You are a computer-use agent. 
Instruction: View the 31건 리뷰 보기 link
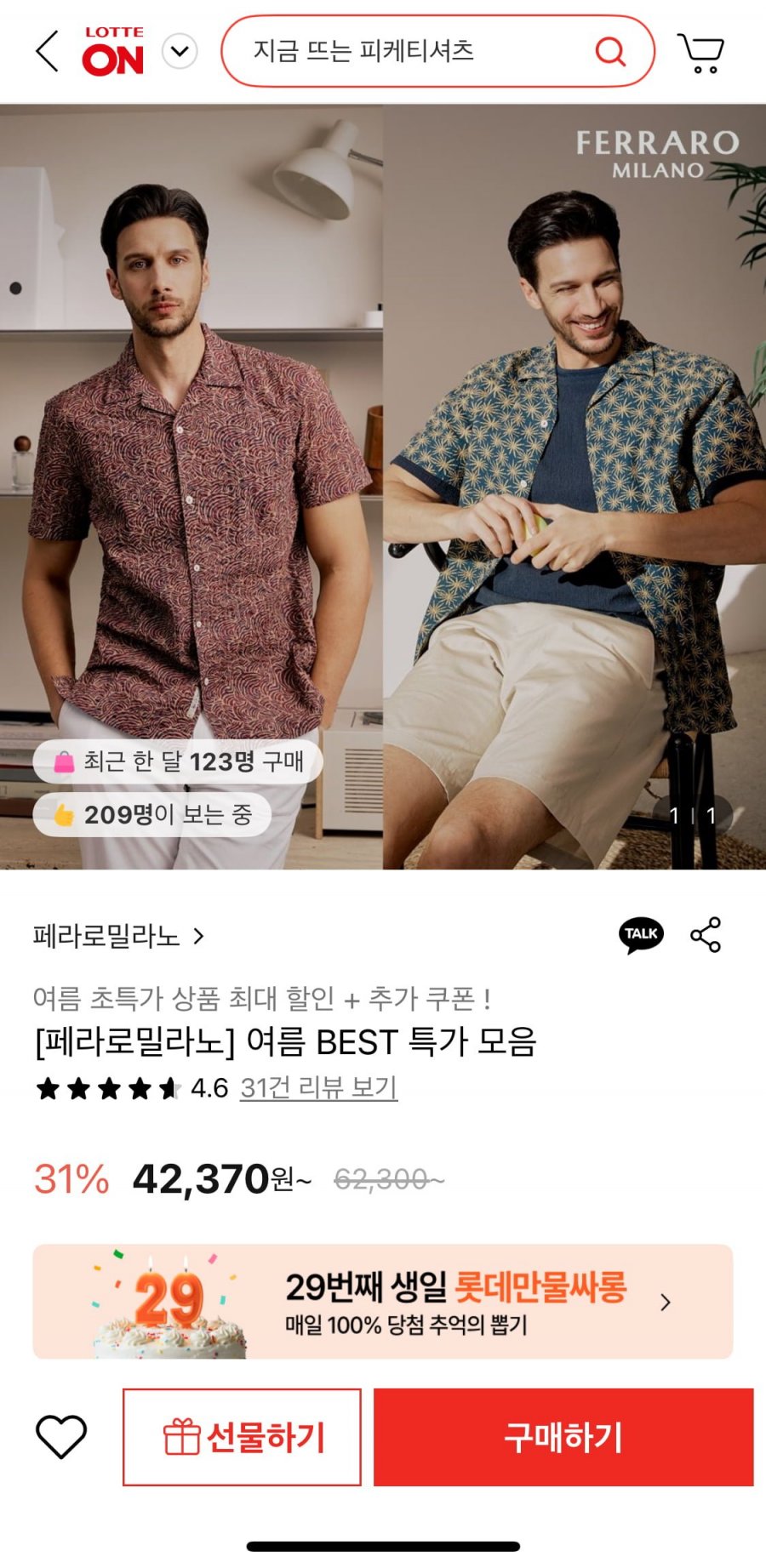pyautogui.click(x=318, y=1087)
